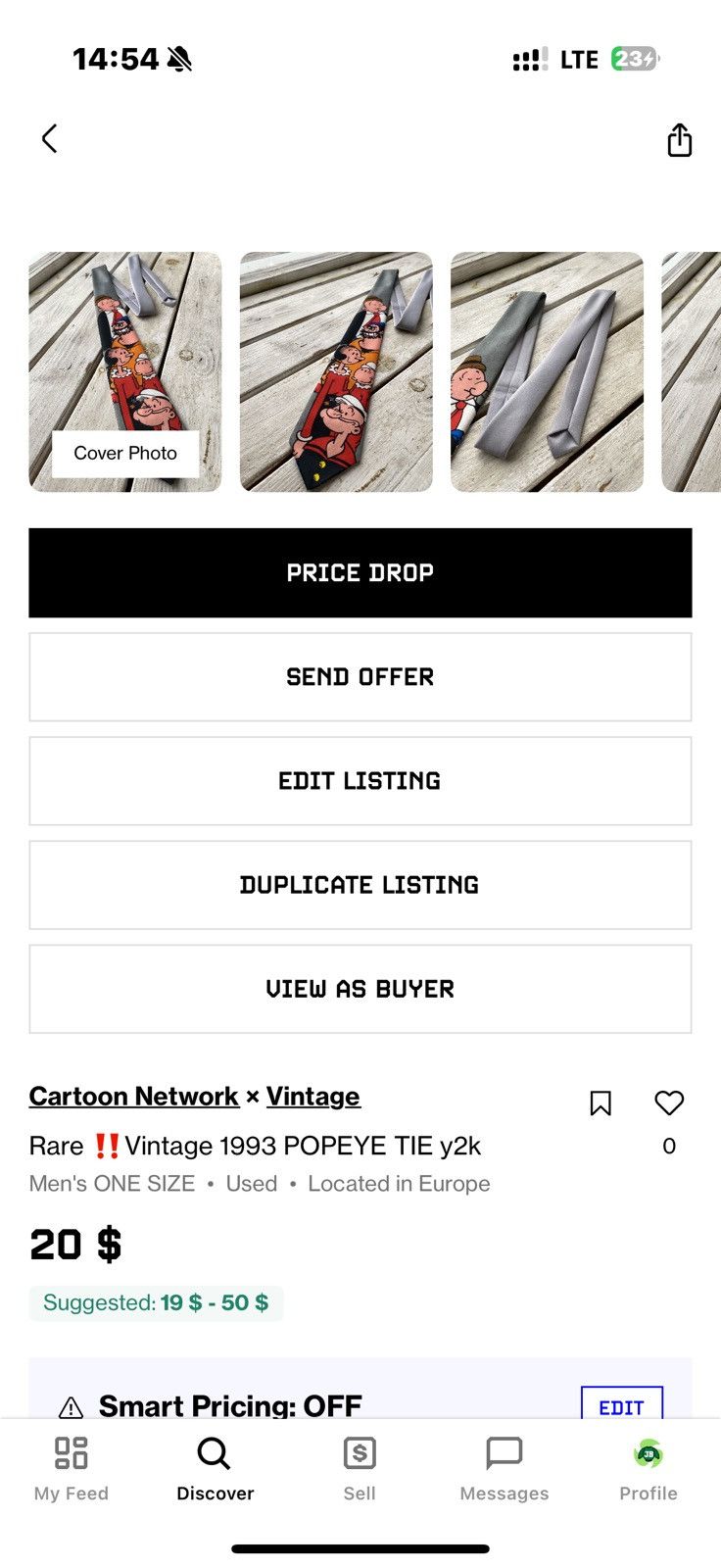Select SEND OFFER
This screenshot has height=1568, width=721.
[x=360, y=677]
